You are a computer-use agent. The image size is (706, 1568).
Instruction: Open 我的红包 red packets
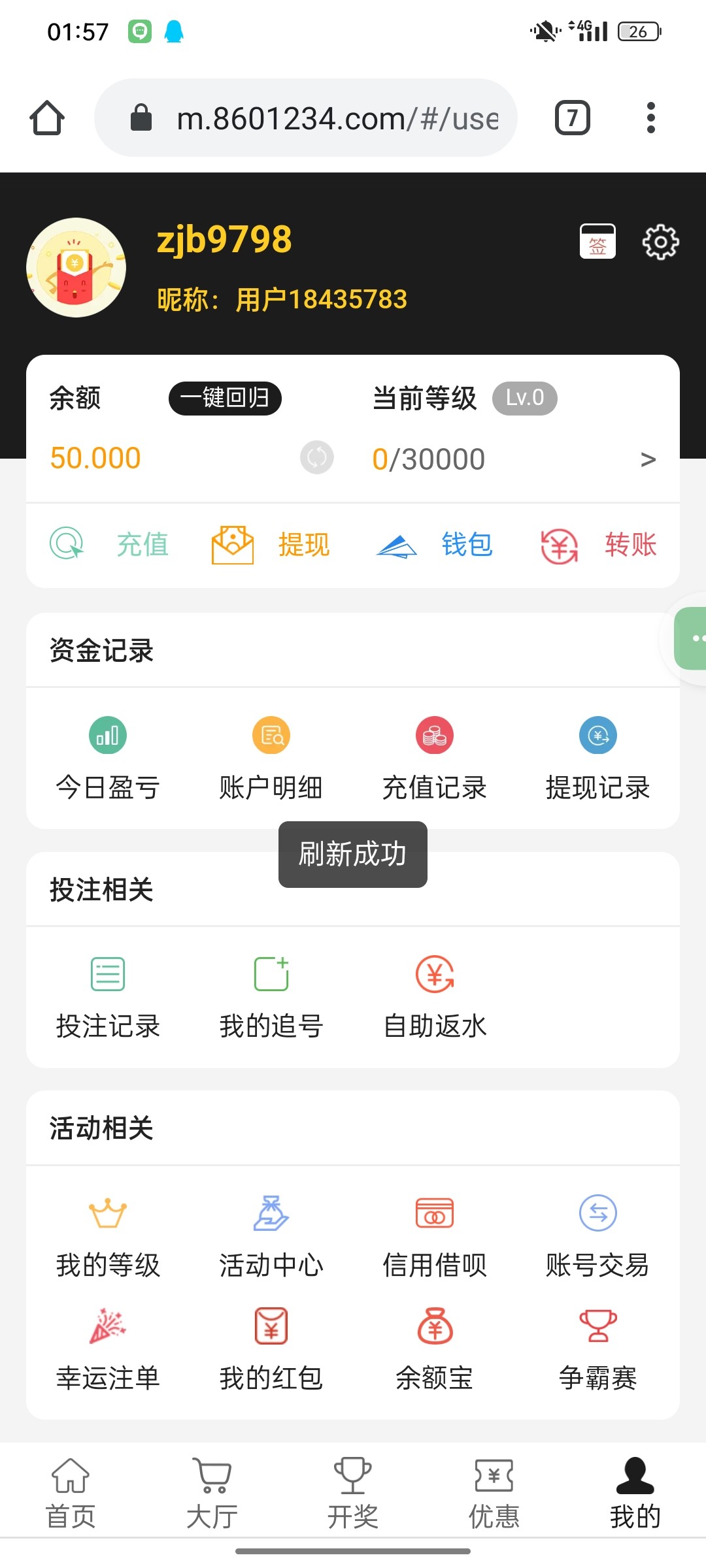[x=271, y=1348]
